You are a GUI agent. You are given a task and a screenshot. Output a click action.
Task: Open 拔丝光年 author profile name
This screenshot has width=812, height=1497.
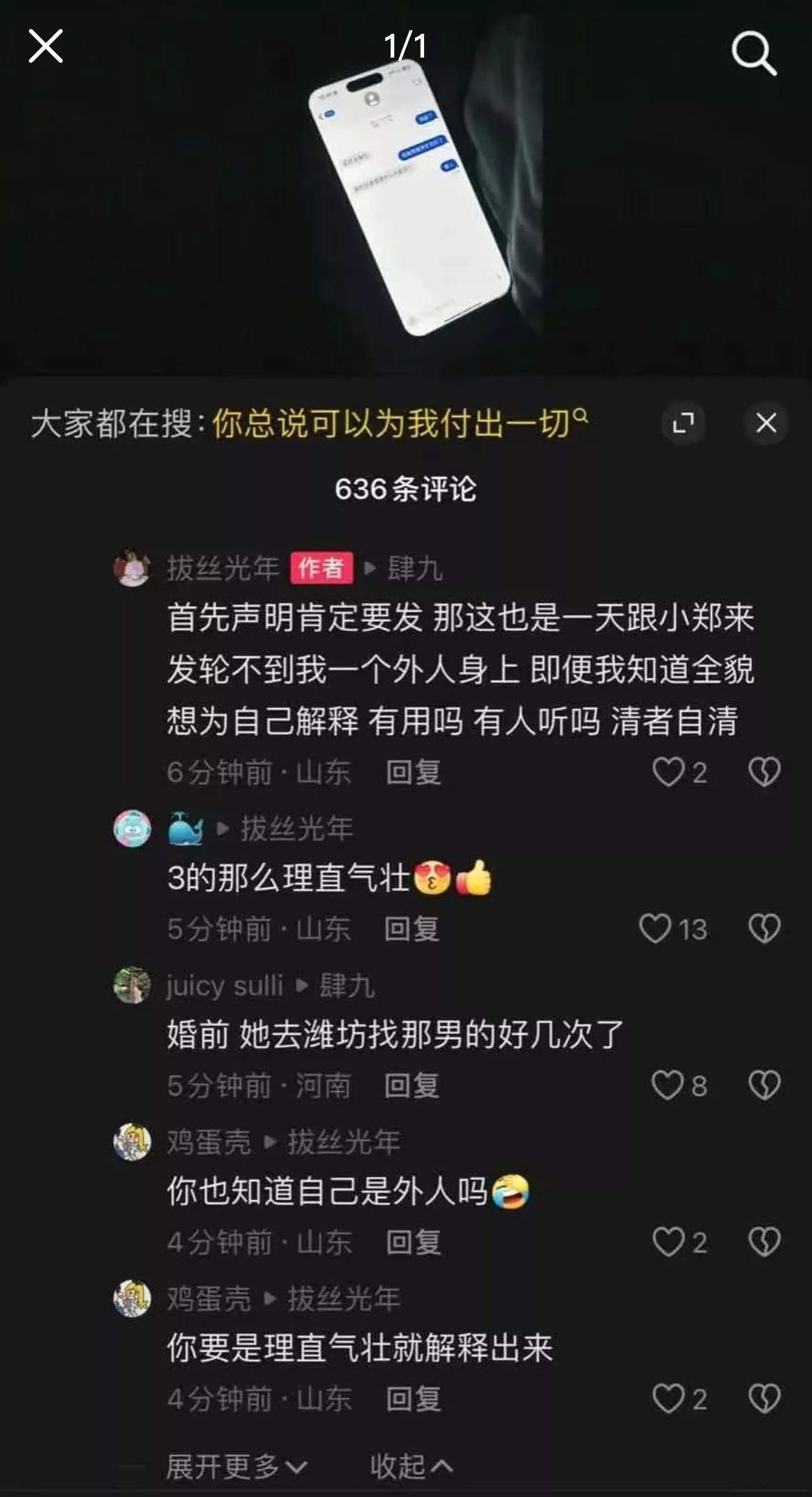pyautogui.click(x=223, y=568)
